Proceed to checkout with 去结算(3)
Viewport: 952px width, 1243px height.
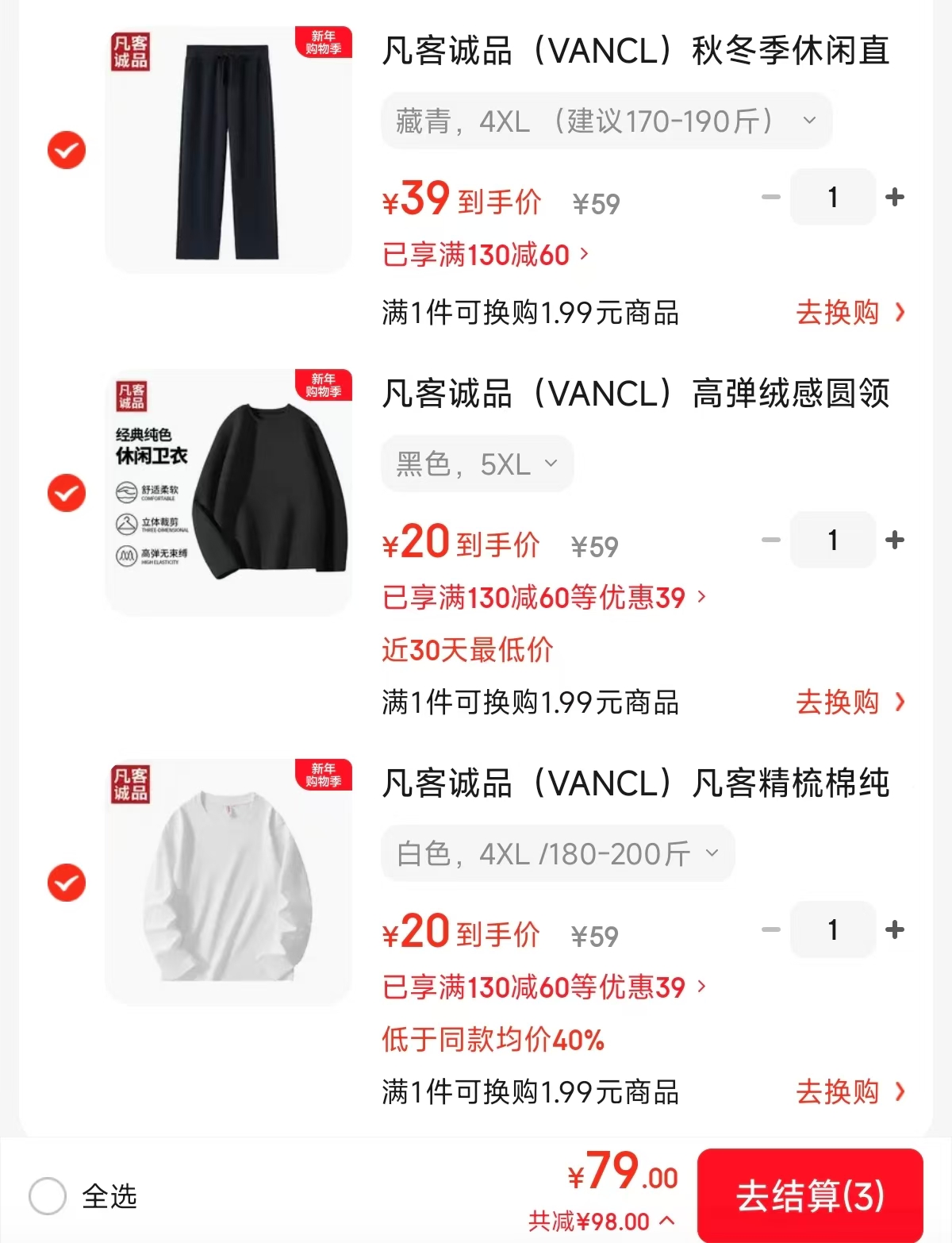[x=810, y=1196]
